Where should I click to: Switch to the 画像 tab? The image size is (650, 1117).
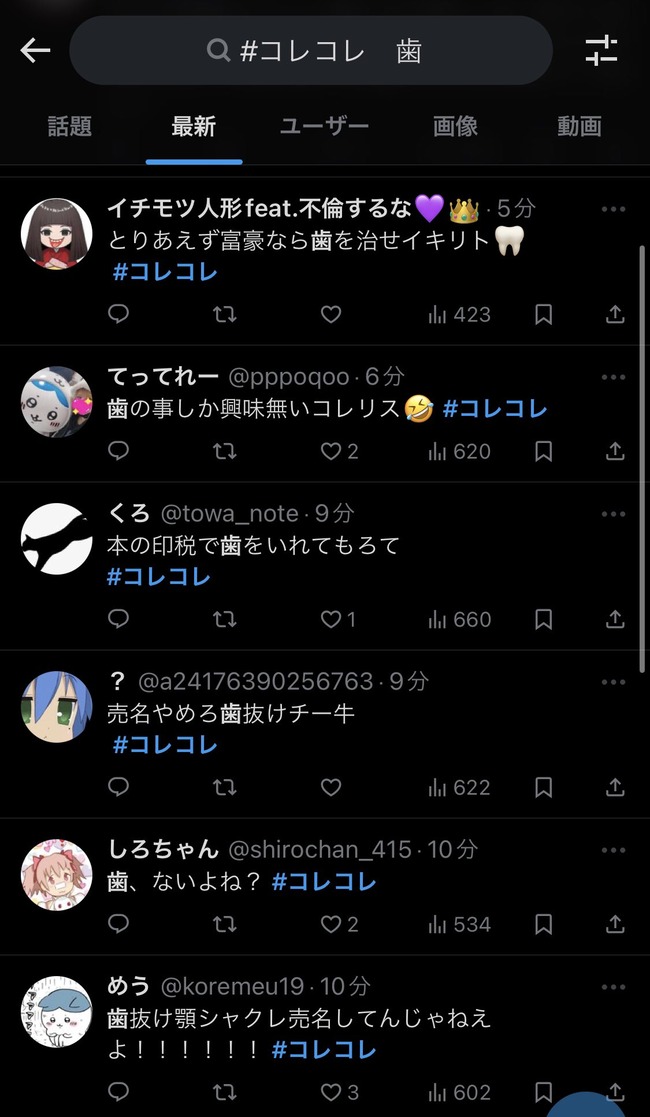455,127
